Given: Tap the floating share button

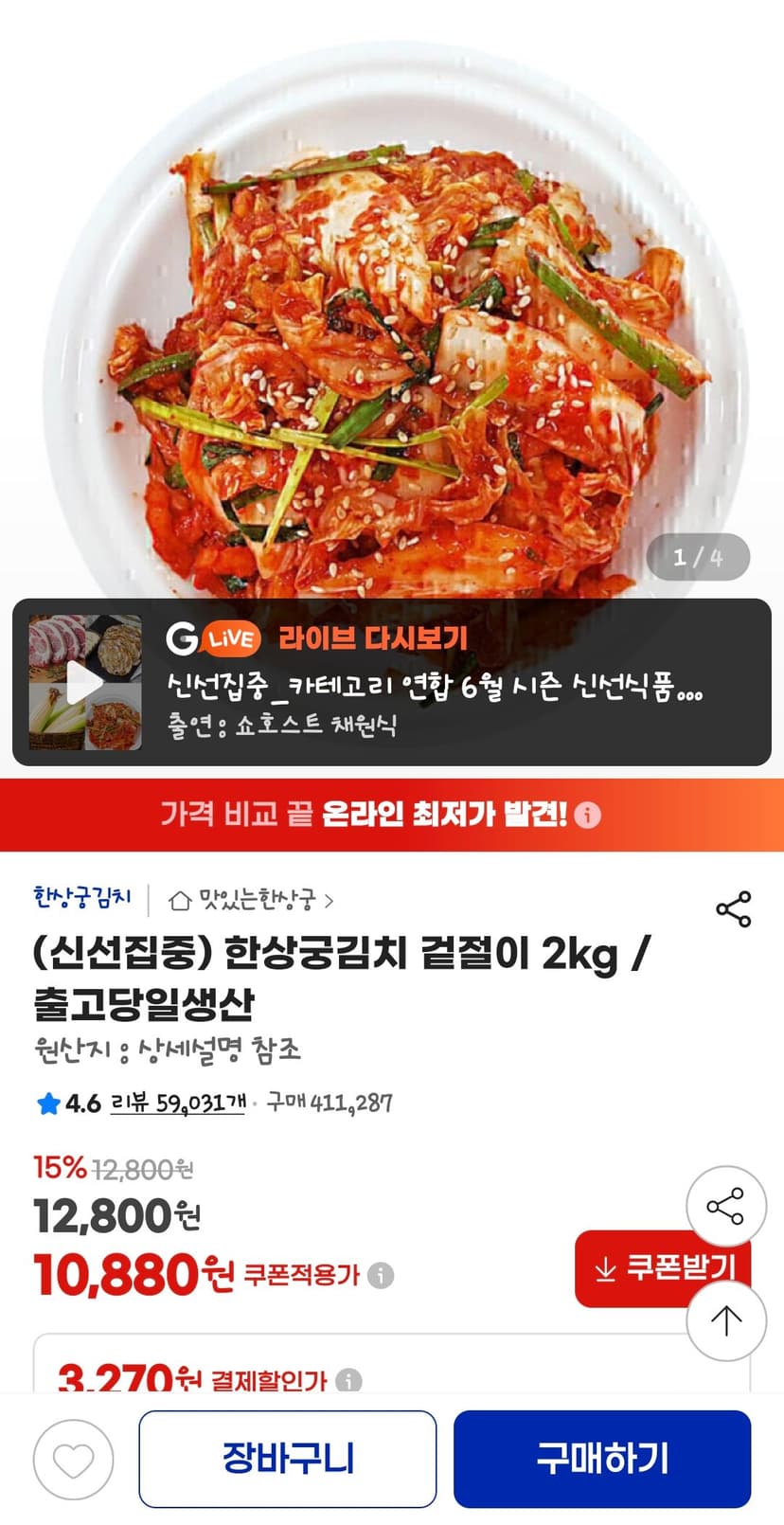Looking at the screenshot, I should [726, 1206].
